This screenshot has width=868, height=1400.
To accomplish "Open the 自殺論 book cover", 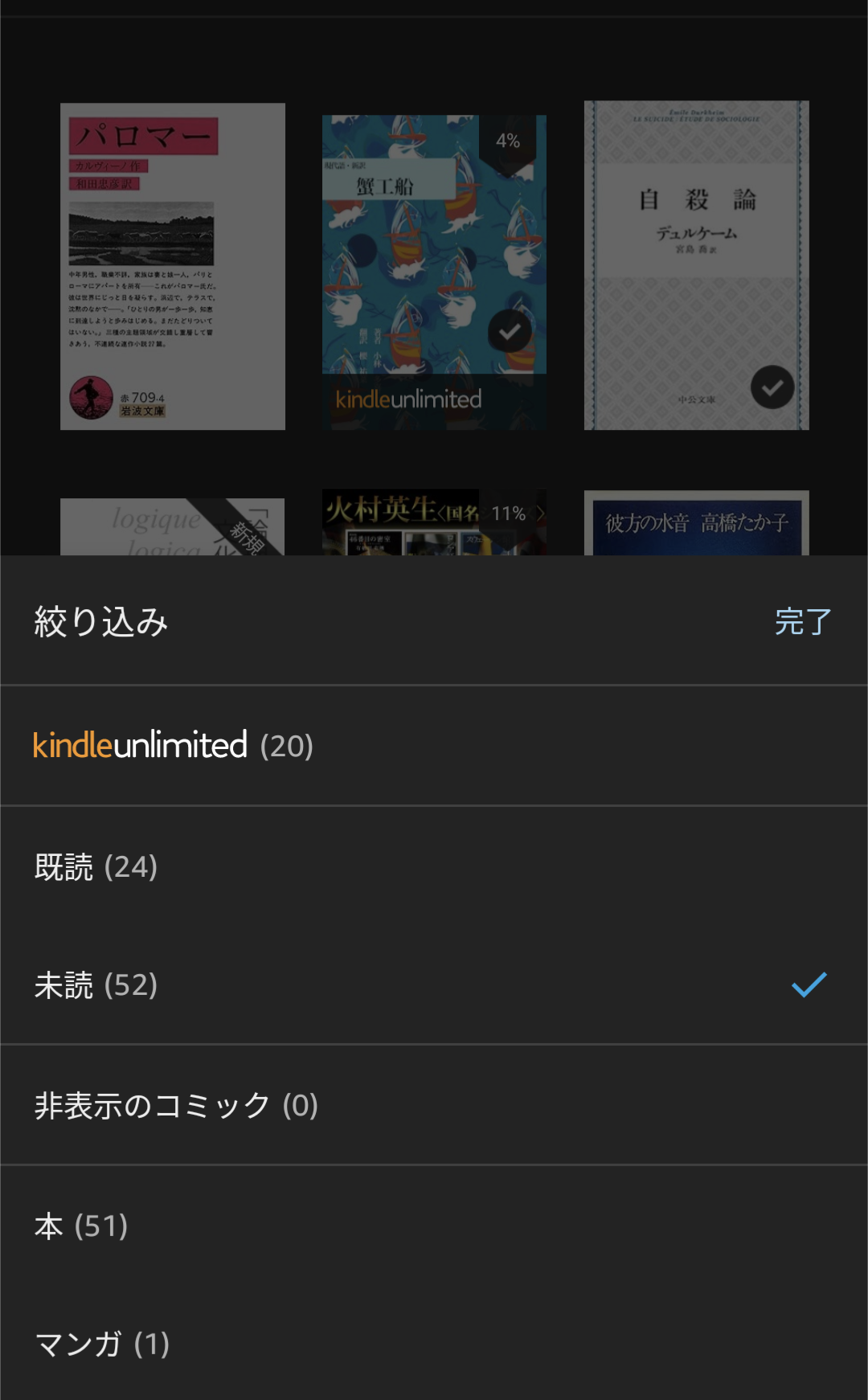I will 696,265.
